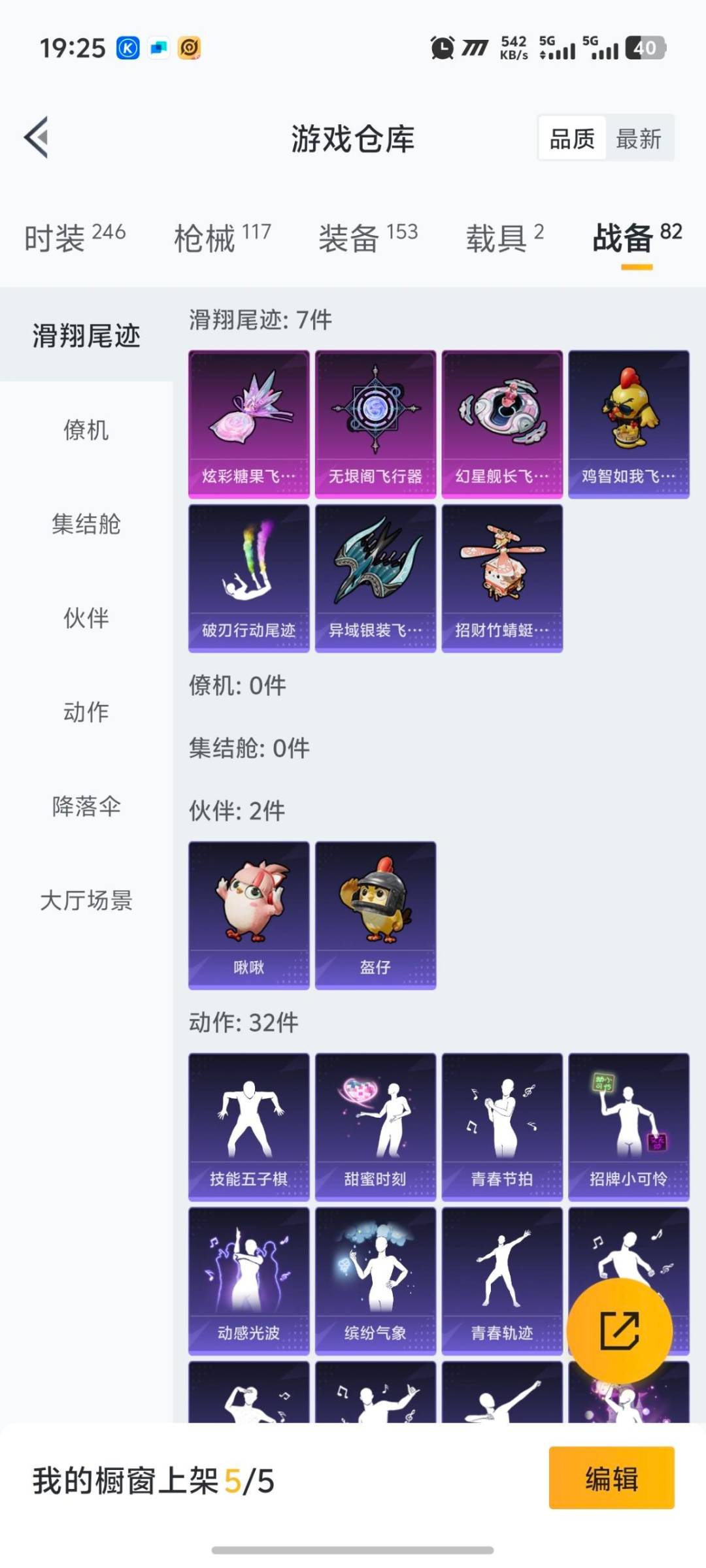Viewport: 706px width, 1568px height.
Task: Switch sorting to 最新
Action: [x=639, y=139]
